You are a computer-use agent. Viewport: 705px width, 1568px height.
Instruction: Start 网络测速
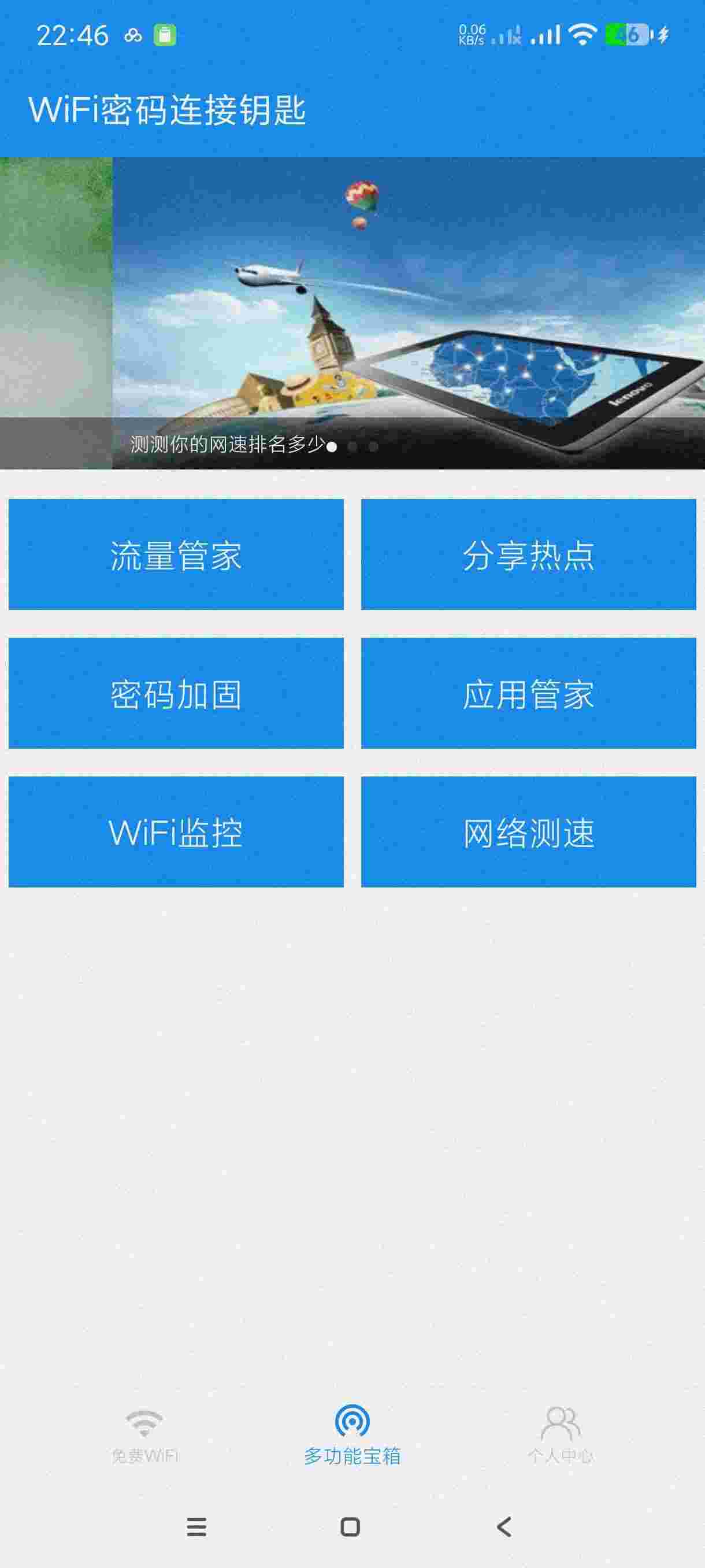click(x=528, y=832)
